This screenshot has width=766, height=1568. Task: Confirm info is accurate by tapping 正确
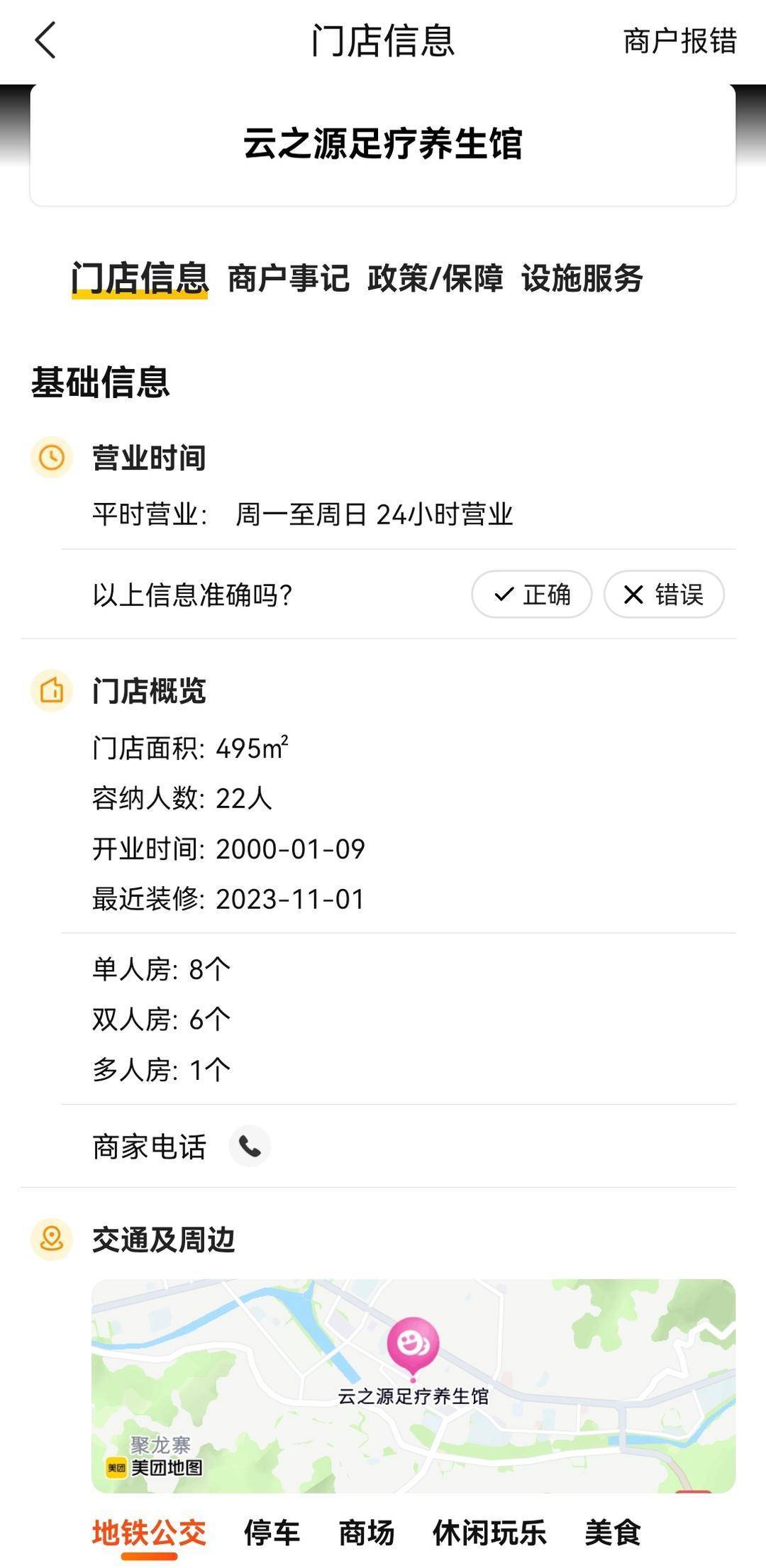coord(531,596)
